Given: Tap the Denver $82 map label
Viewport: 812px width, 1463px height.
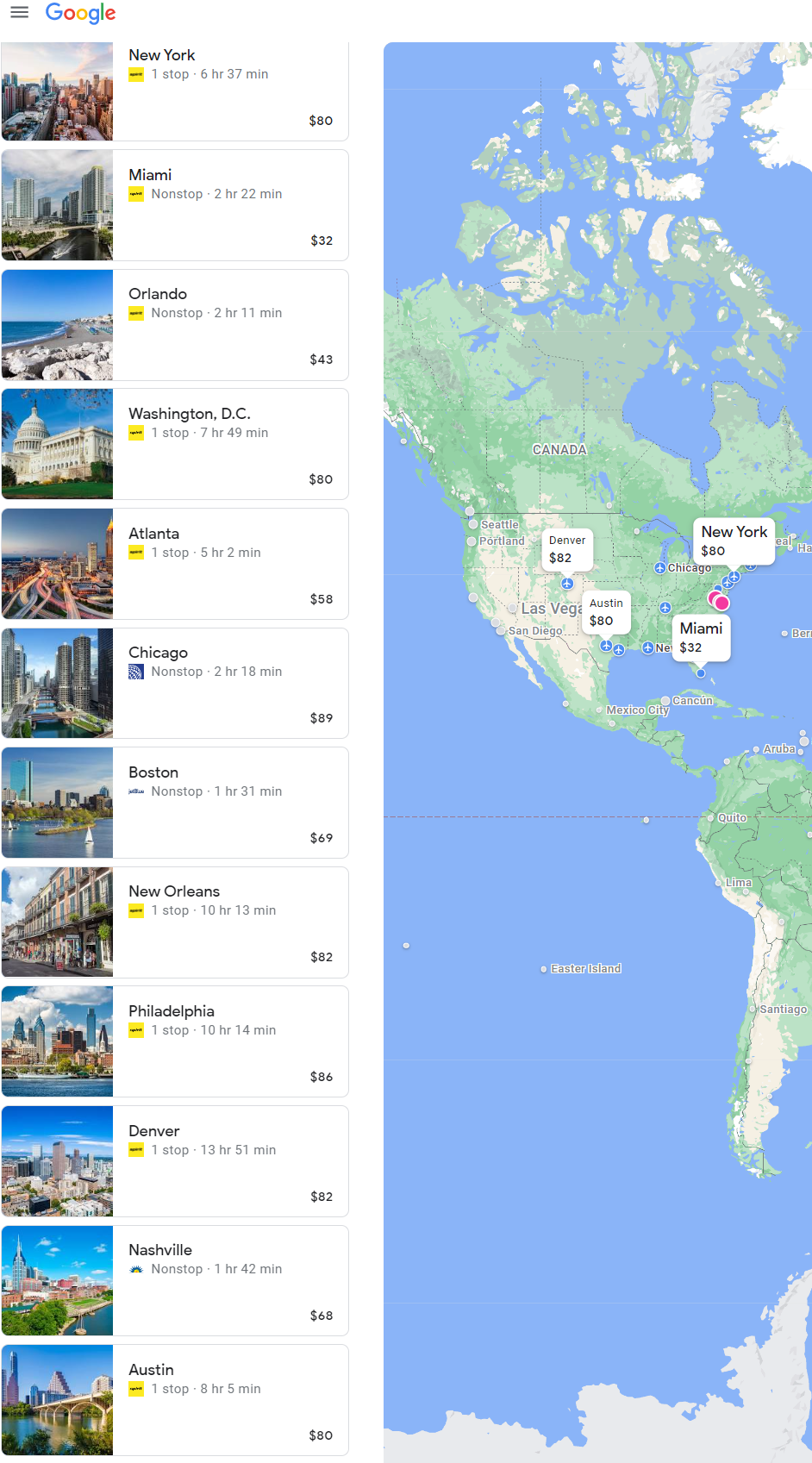Looking at the screenshot, I should click(x=567, y=549).
